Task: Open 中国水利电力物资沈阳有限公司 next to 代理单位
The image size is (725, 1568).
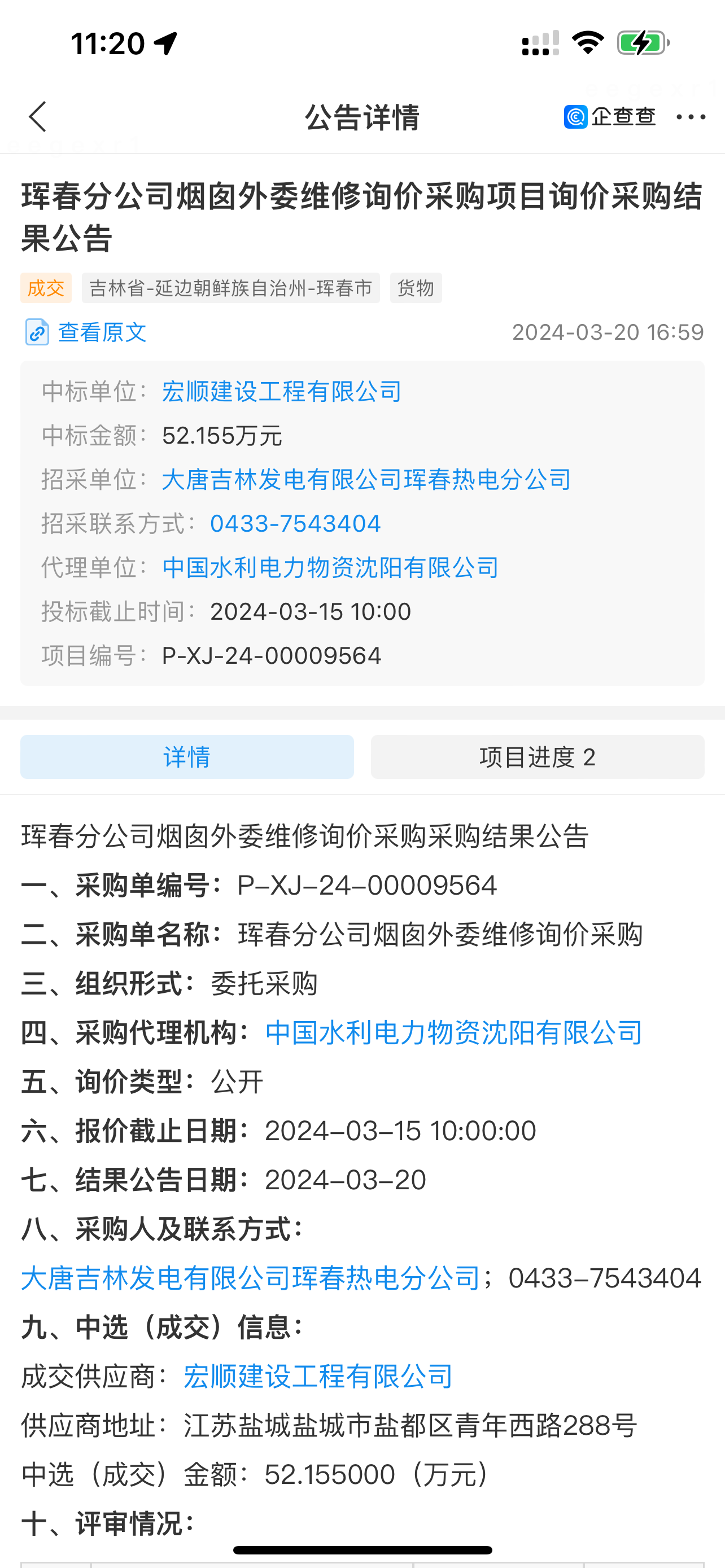Action: click(330, 567)
